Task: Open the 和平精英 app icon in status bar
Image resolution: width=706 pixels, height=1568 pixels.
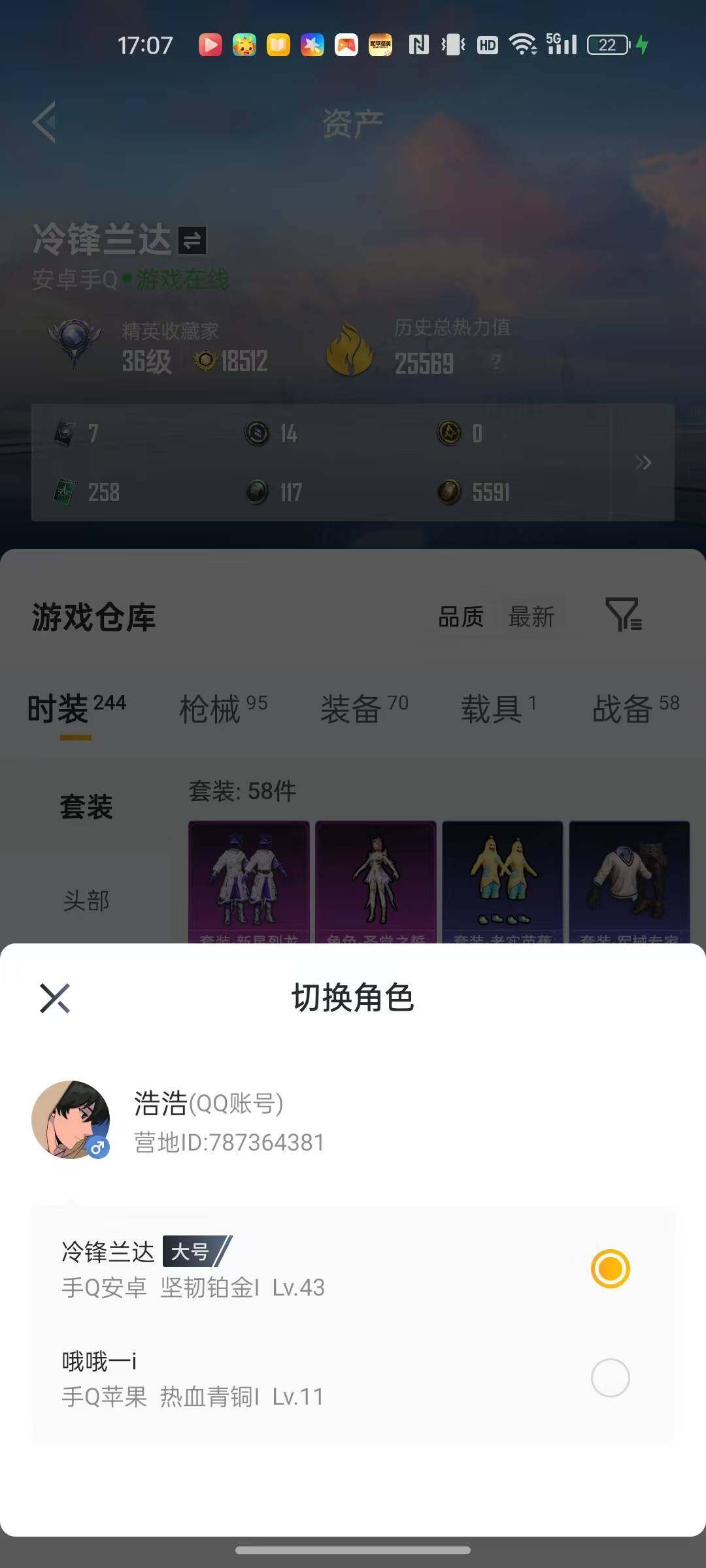Action: (x=380, y=44)
